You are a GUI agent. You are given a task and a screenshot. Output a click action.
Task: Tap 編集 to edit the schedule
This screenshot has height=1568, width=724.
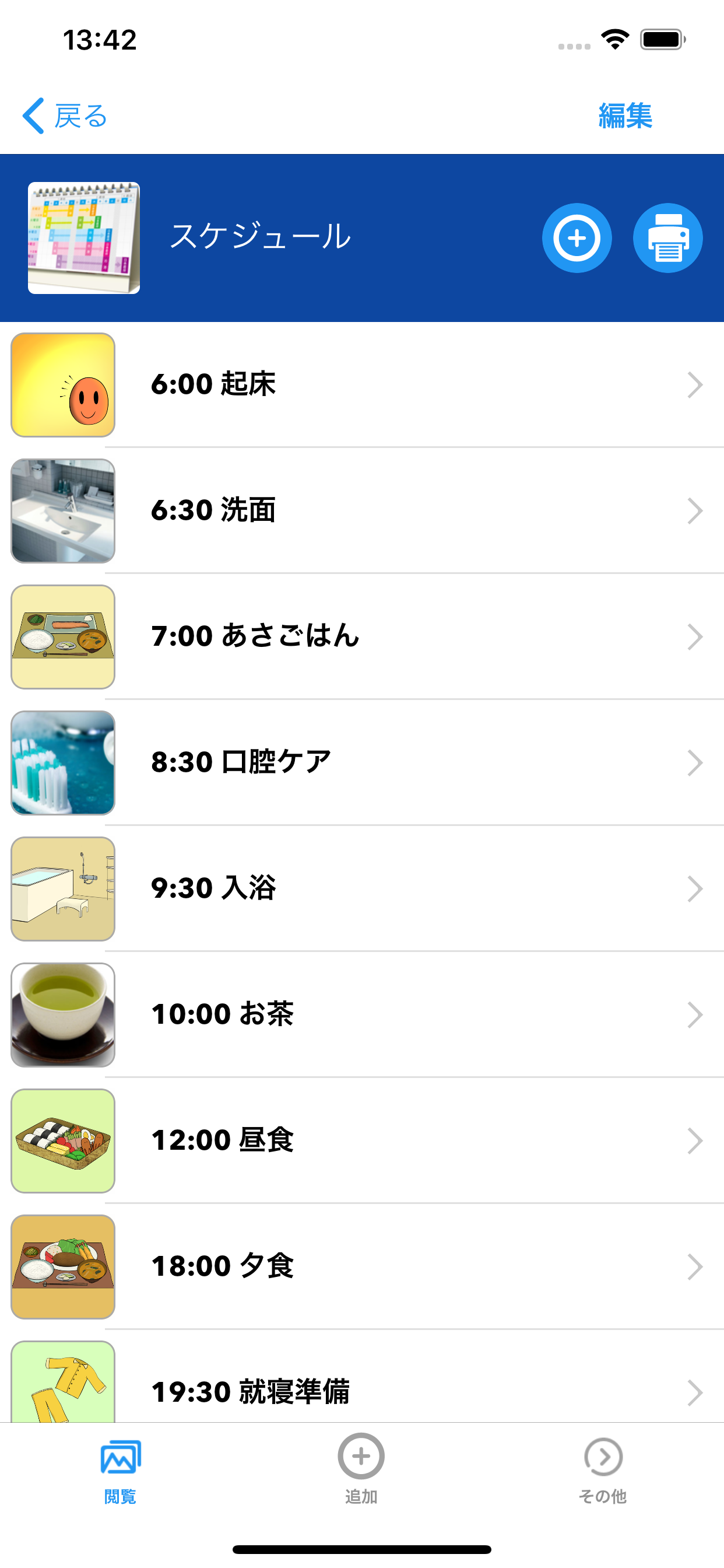(625, 116)
